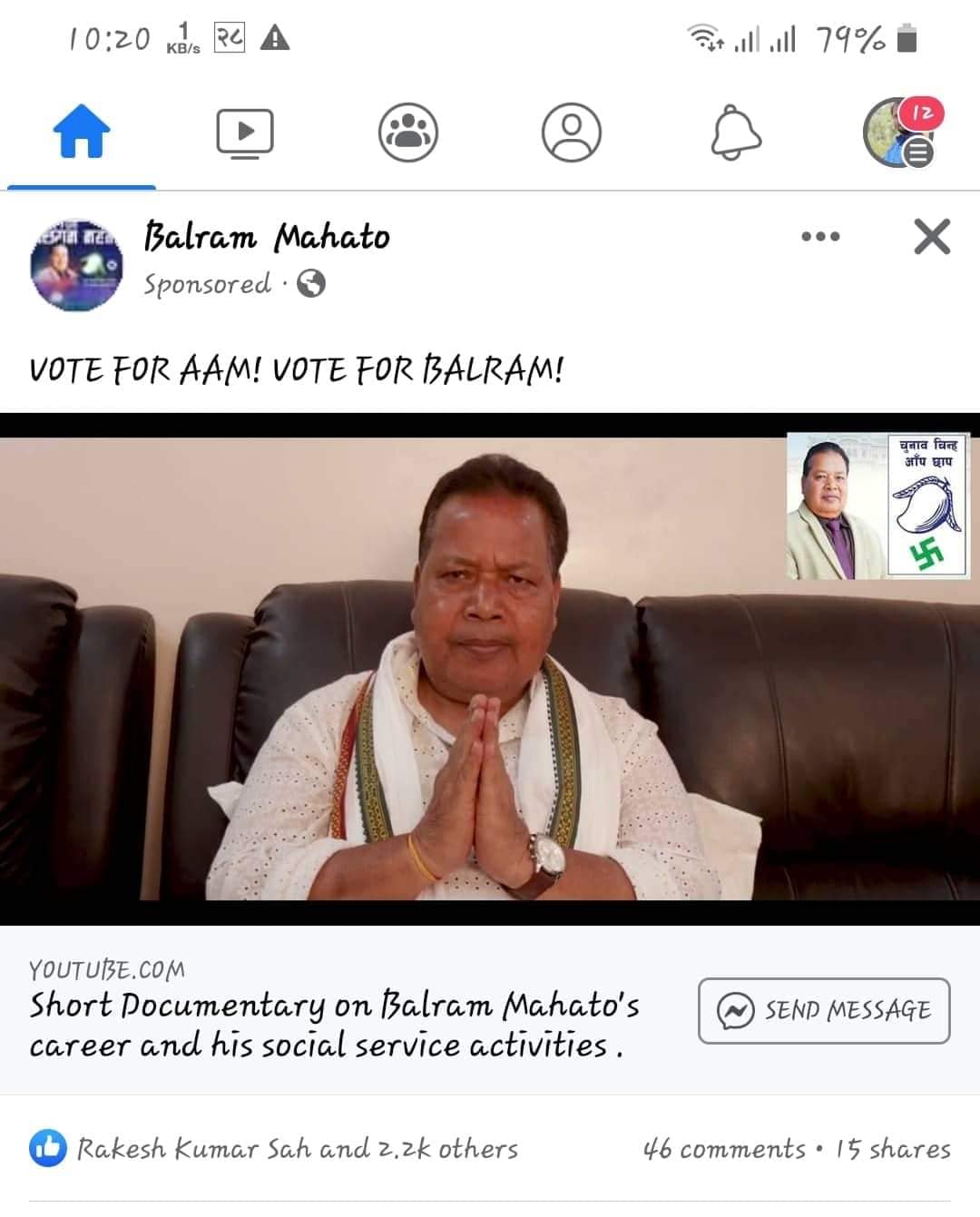Open Balram Mahato's profile picture
This screenshot has height=1217, width=980.
click(x=75, y=263)
